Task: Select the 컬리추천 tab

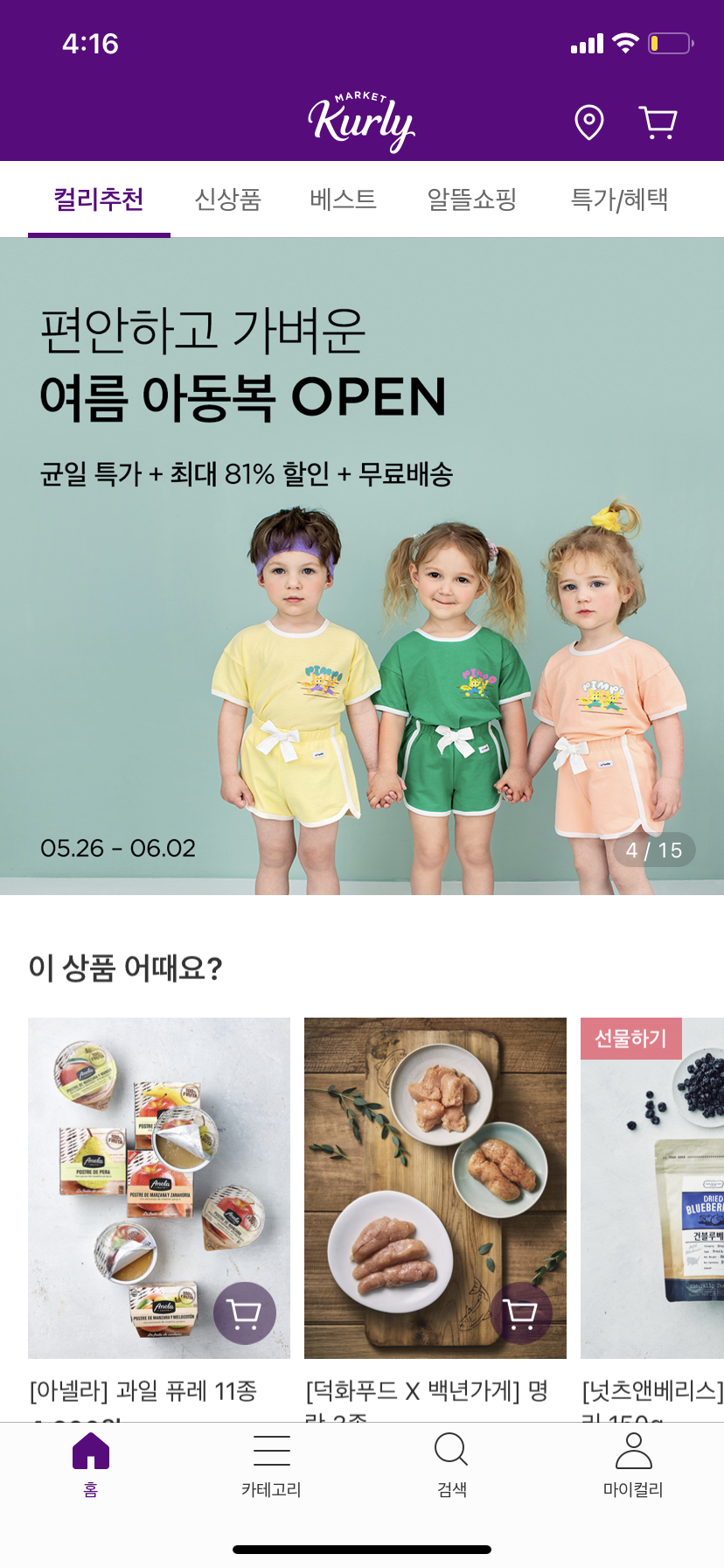Action: 99,199
